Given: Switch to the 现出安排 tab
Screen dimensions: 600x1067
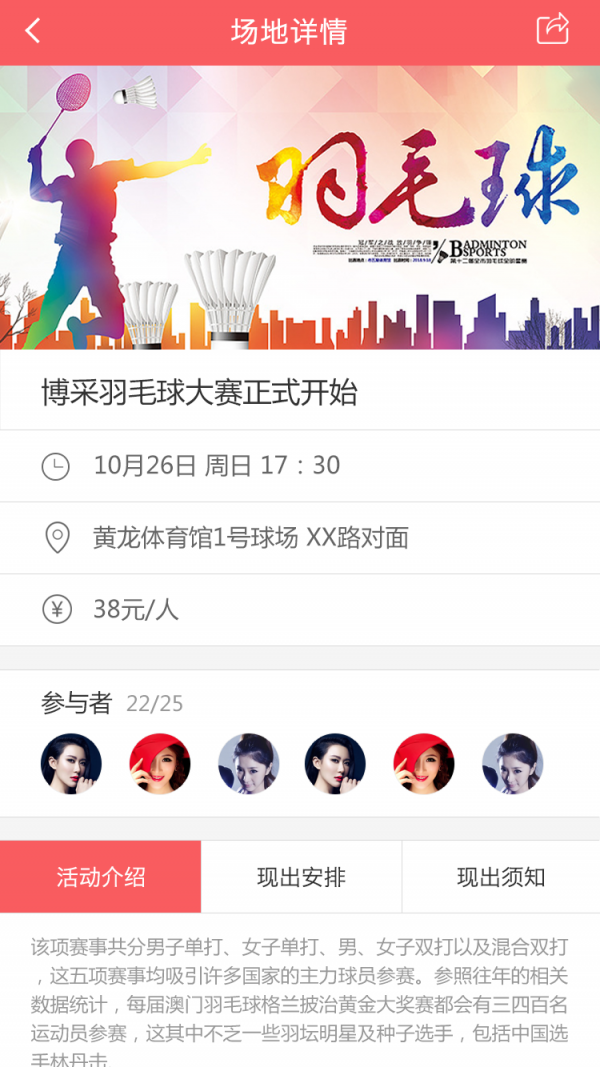Looking at the screenshot, I should 301,877.
